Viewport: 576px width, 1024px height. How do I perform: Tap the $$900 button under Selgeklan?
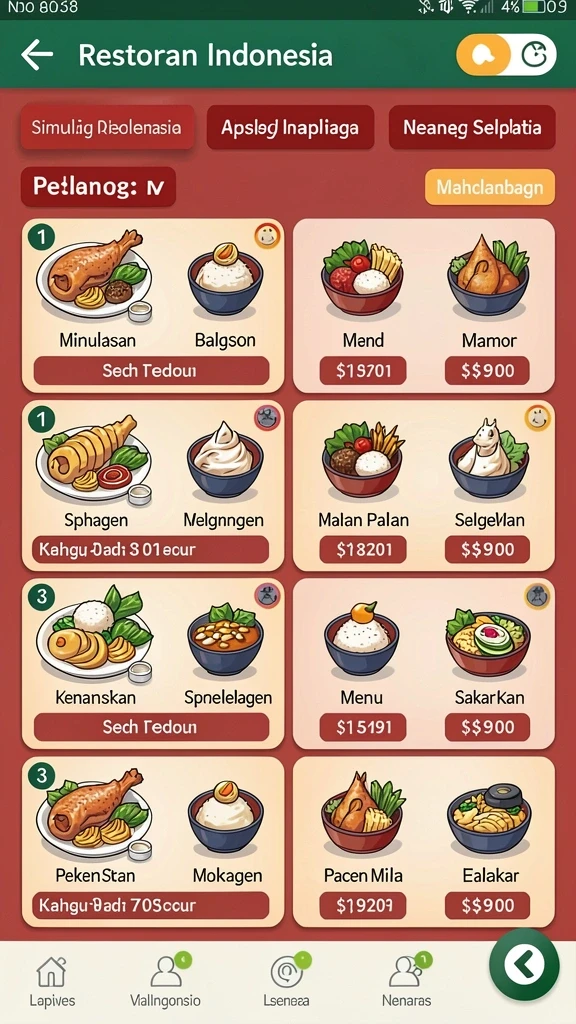tap(487, 549)
